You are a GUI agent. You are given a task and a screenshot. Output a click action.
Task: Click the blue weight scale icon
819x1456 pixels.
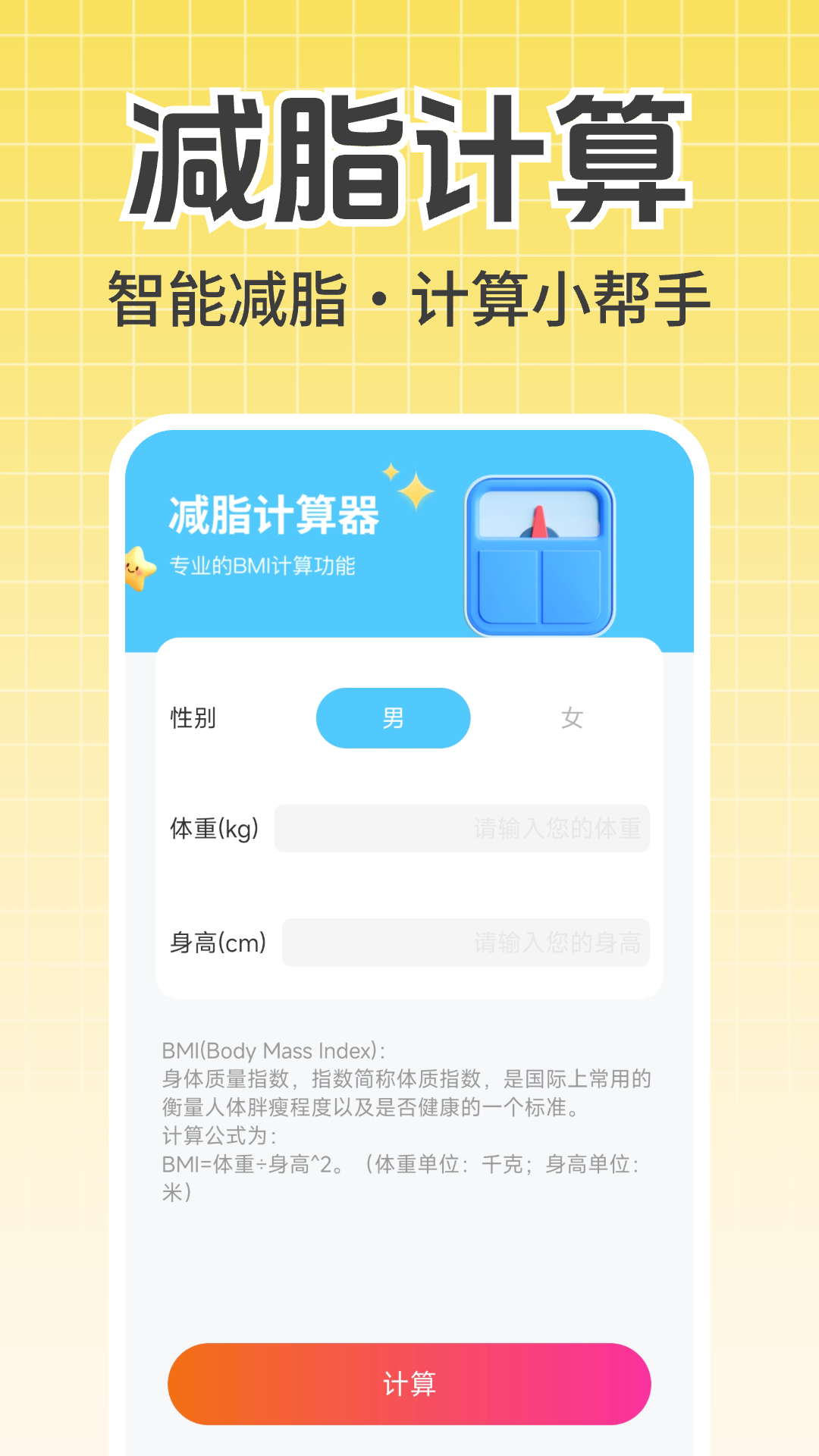[x=538, y=554]
